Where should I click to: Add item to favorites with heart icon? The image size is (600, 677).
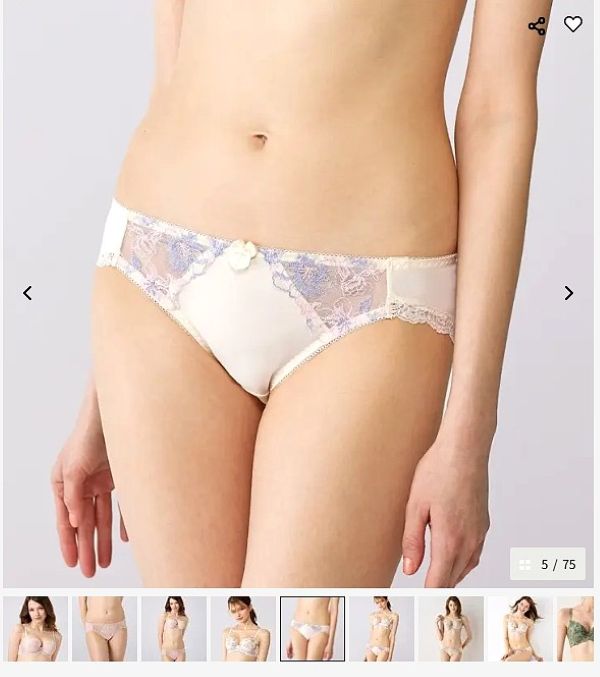point(573,24)
